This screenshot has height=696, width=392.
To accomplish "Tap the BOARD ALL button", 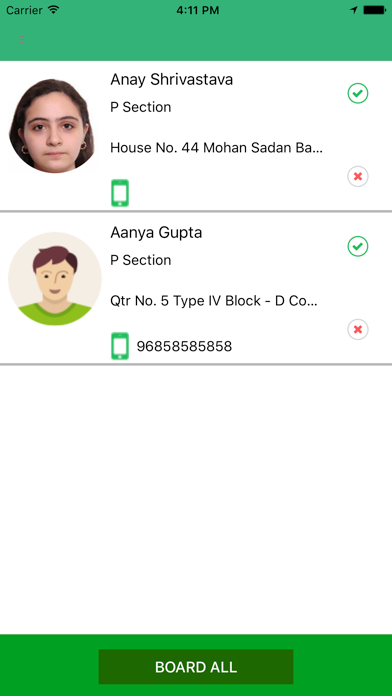I will click(x=196, y=667).
